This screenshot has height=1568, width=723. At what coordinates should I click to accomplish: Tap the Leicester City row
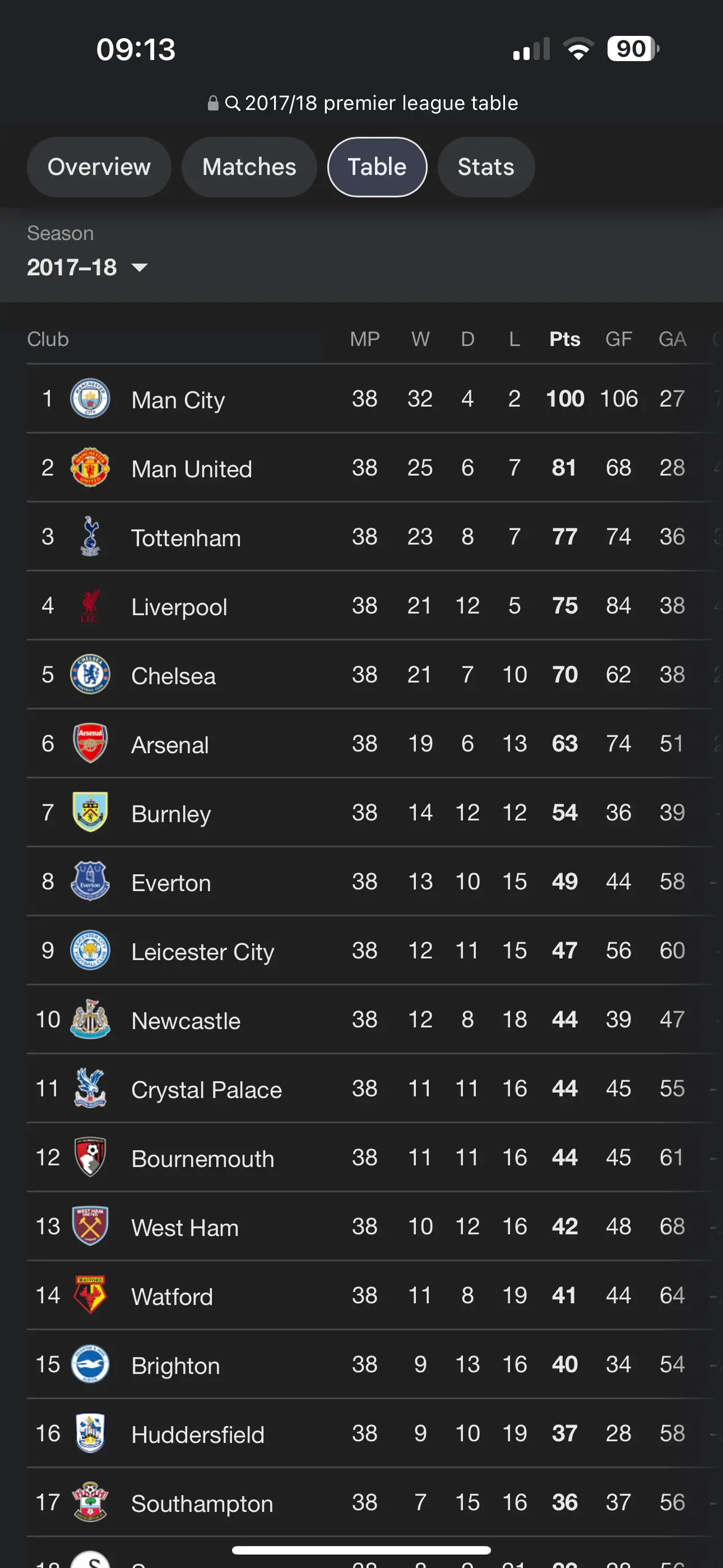[x=203, y=951]
